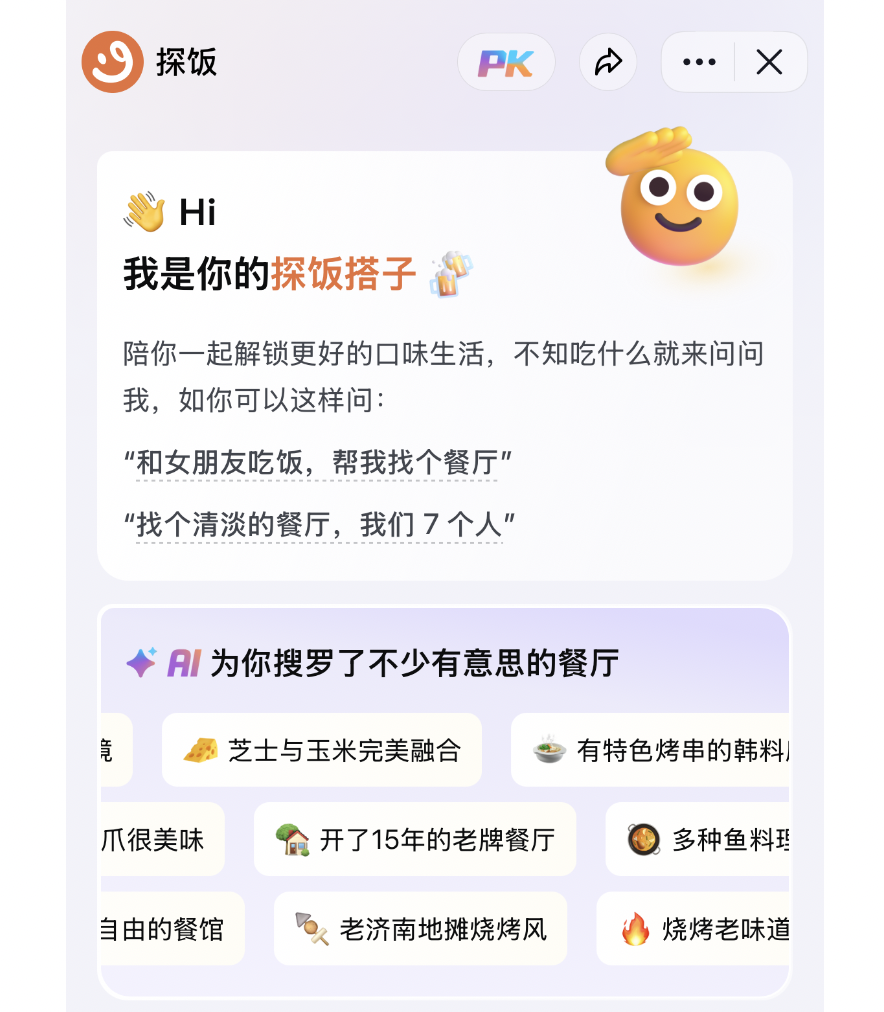Open the three-dot more menu
Screen dimensions: 884x1012
click(699, 63)
